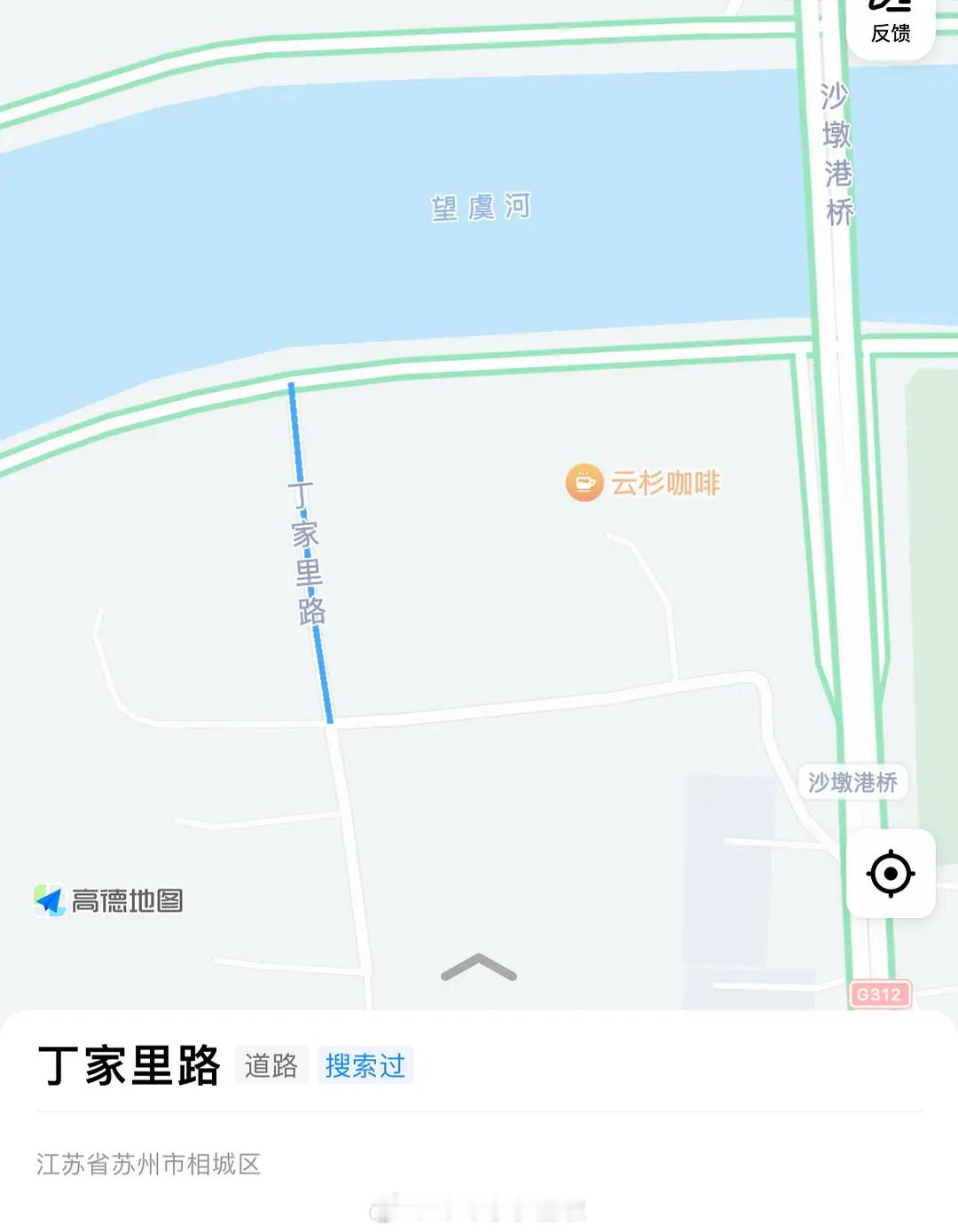The height and width of the screenshot is (1232, 958).
Task: Click the 高德地图 logo watermark
Action: (x=110, y=899)
